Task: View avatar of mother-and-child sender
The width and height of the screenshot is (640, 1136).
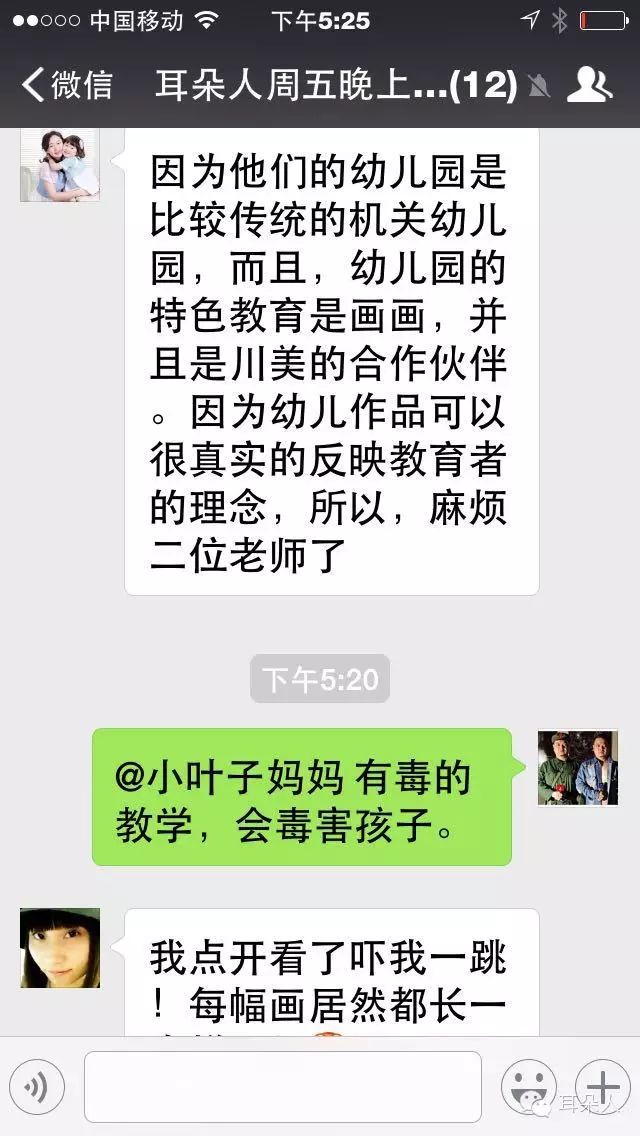Action: [x=59, y=165]
